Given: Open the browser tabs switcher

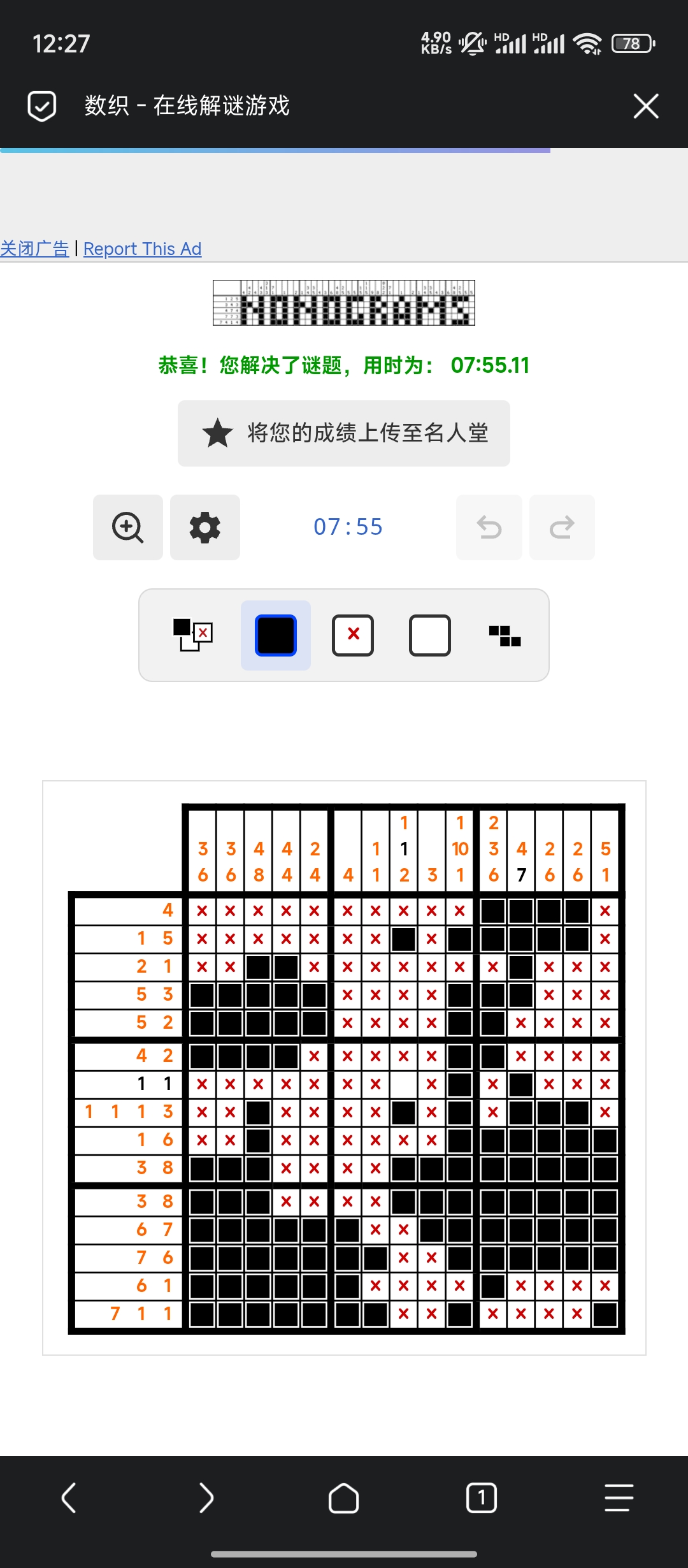Looking at the screenshot, I should coord(482,1497).
